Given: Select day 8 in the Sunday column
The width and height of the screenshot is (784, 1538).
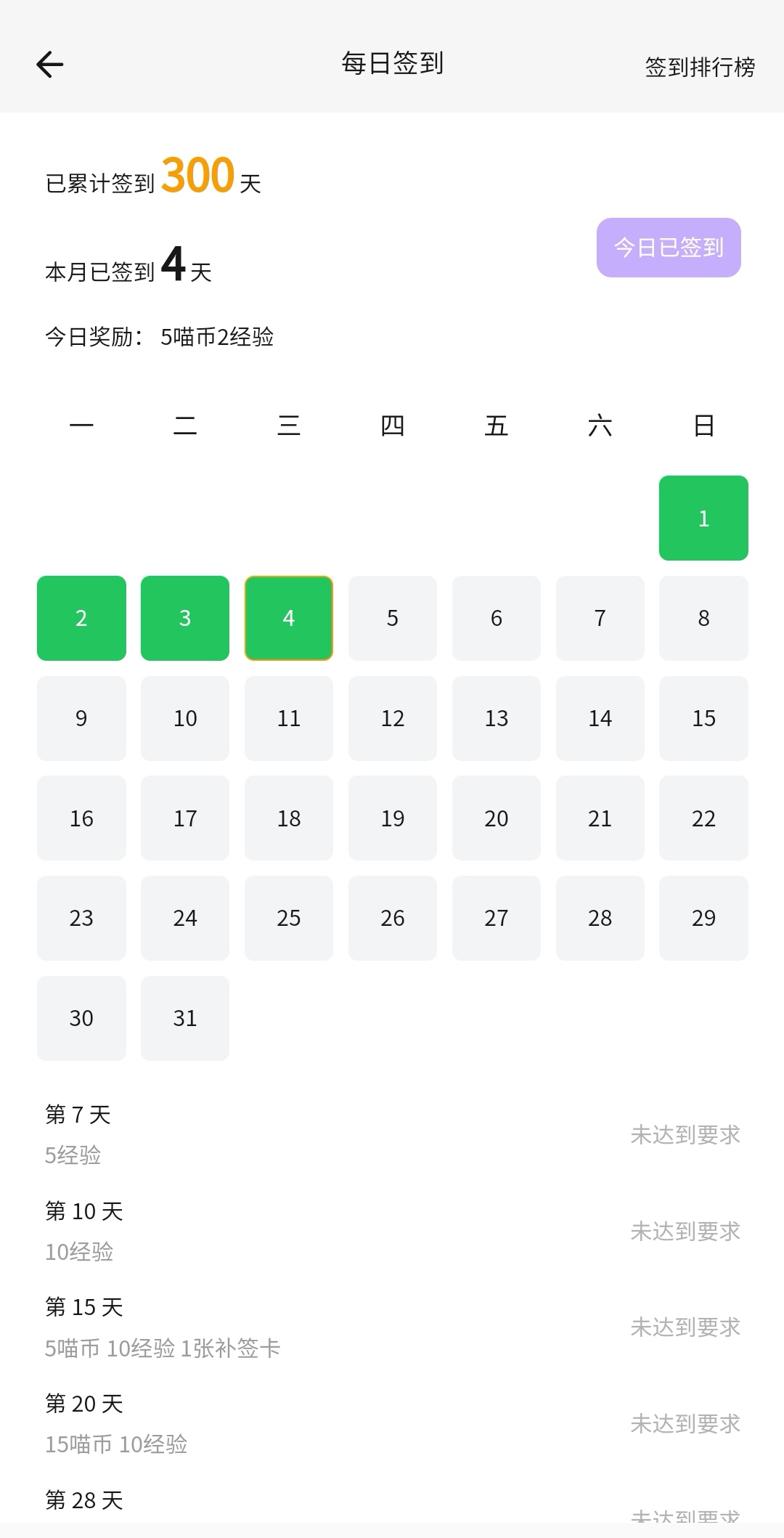Looking at the screenshot, I should coord(703,618).
